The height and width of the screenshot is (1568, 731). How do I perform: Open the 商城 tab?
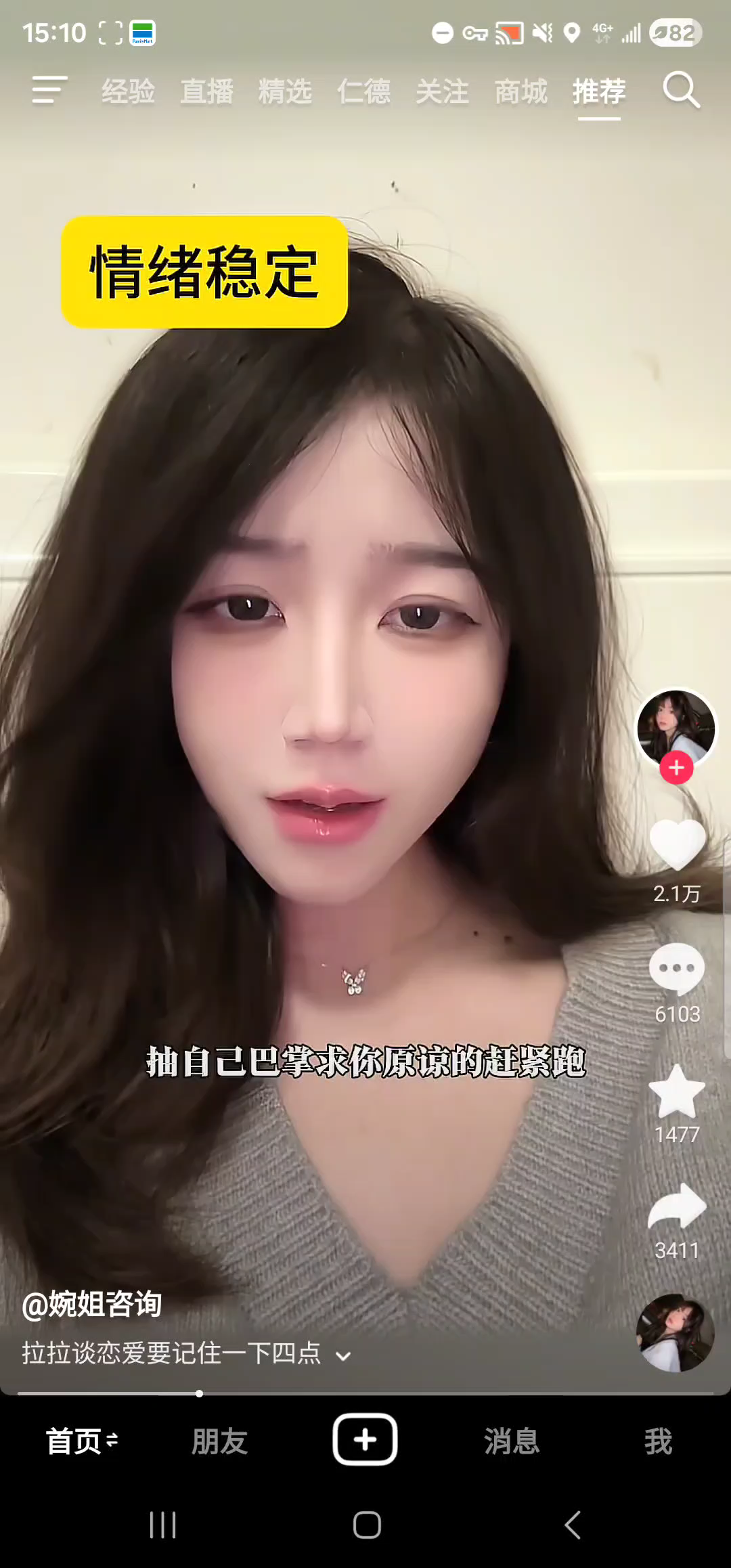[520, 91]
